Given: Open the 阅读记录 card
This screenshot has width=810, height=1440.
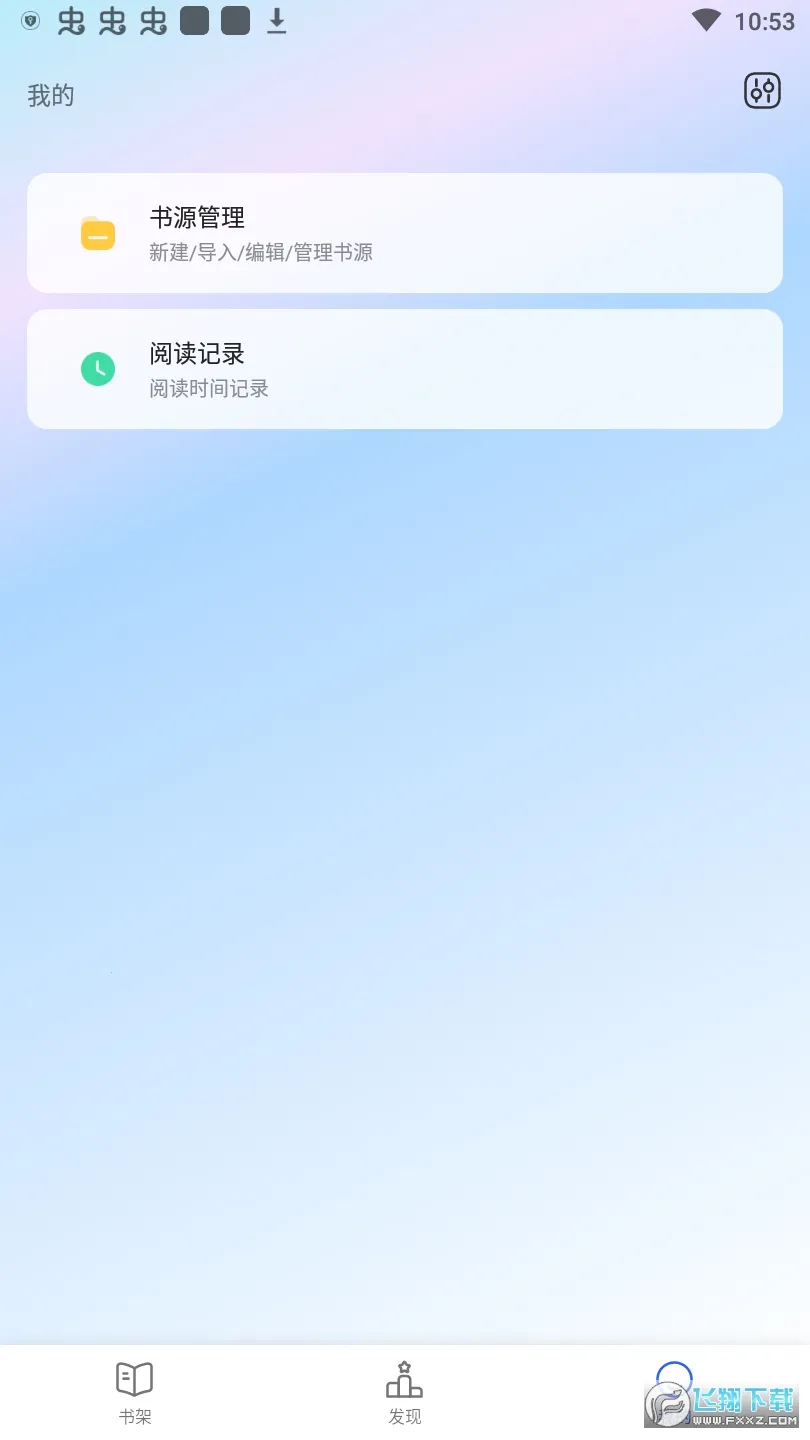Looking at the screenshot, I should coord(405,368).
